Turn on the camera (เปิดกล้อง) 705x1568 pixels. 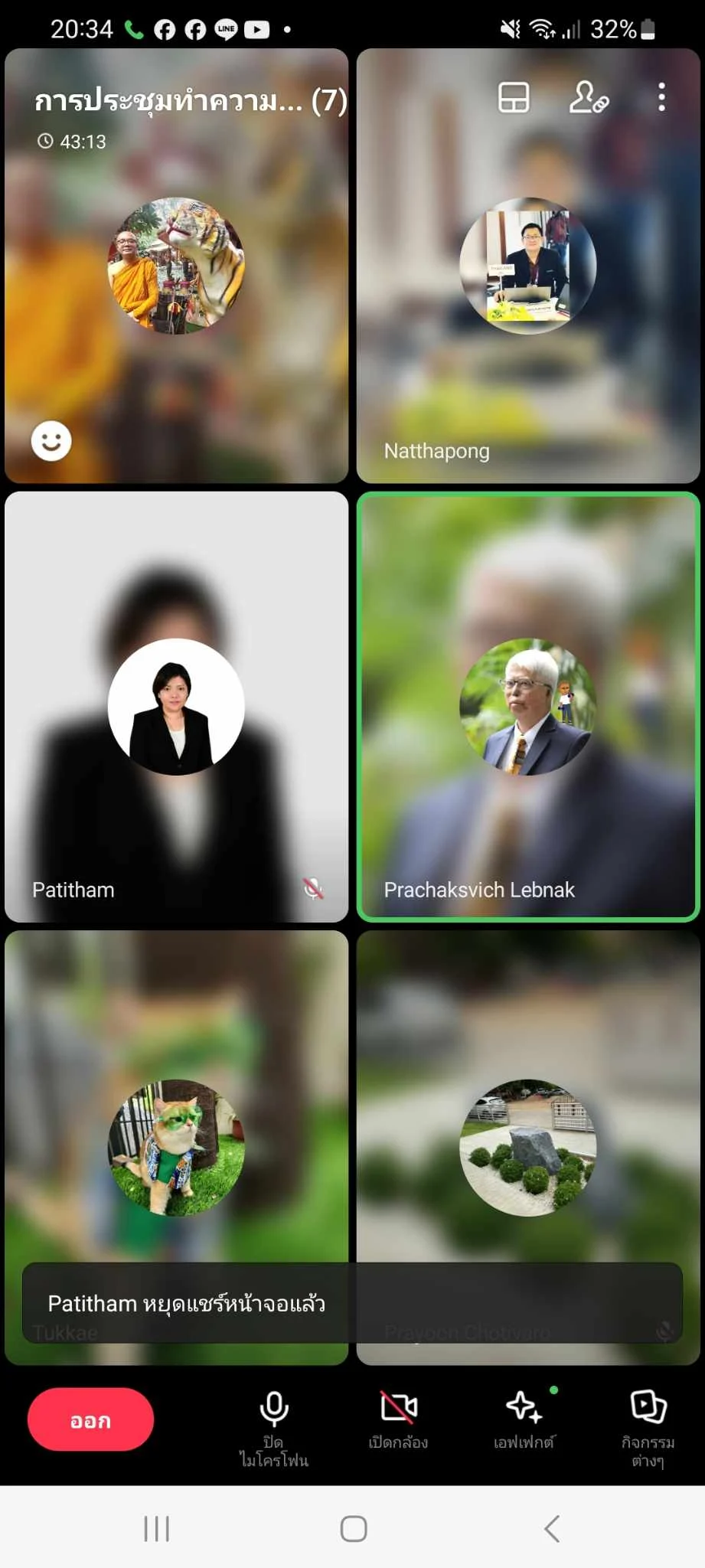398,1421
